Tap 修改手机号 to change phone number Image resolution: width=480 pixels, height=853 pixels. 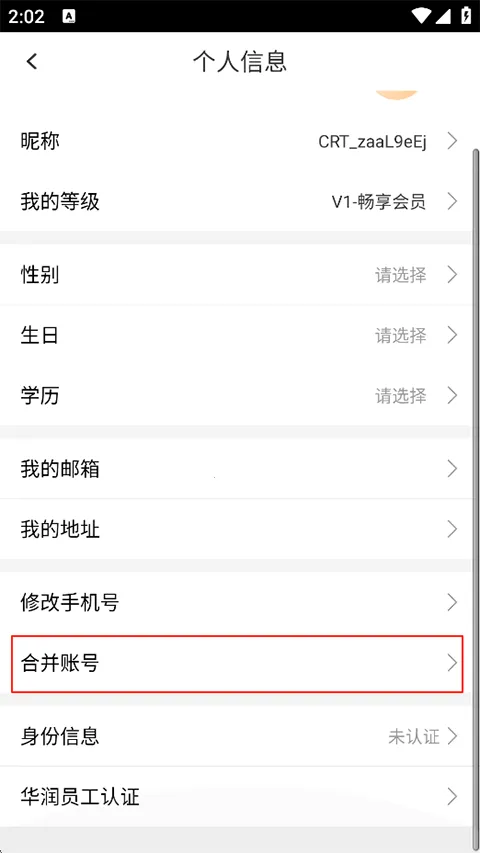coord(235,602)
